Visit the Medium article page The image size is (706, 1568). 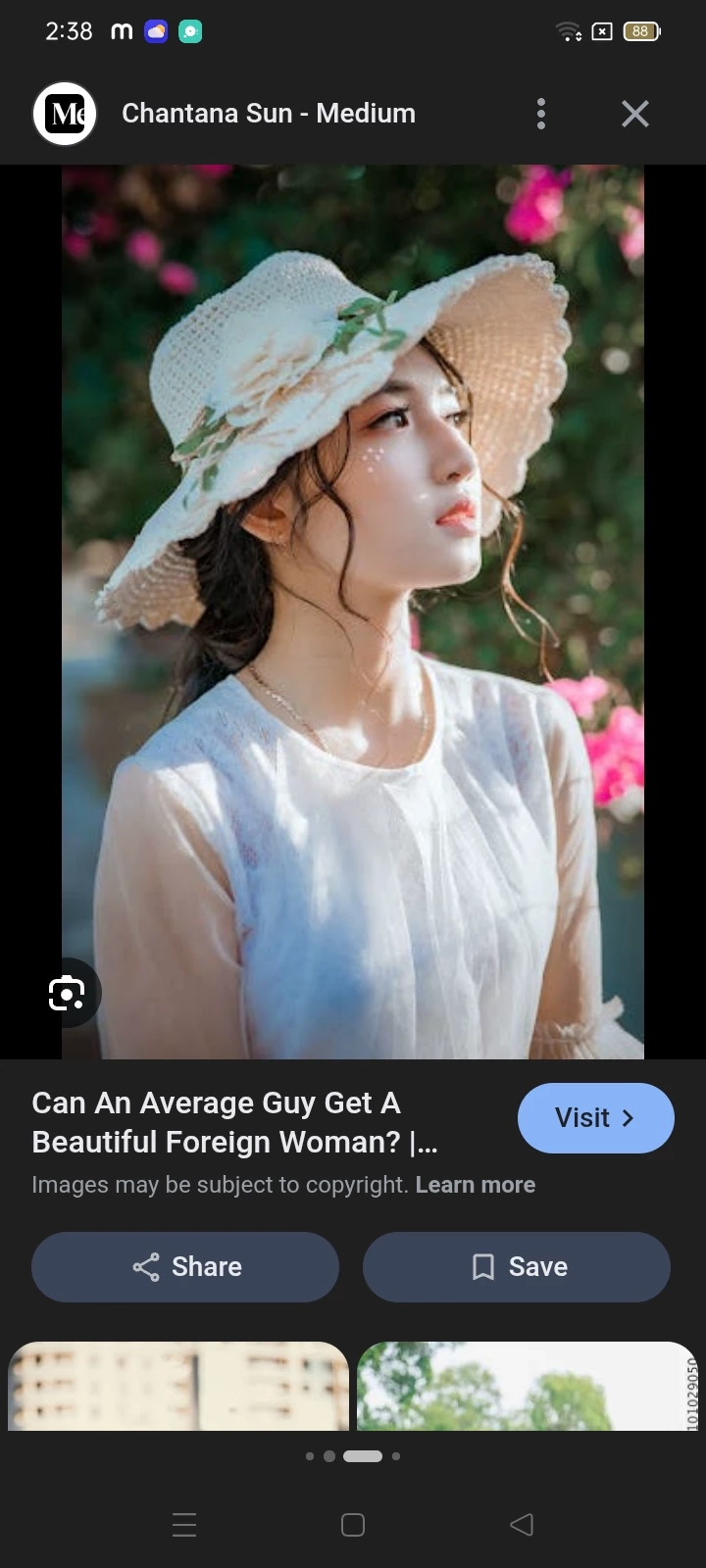[595, 1117]
